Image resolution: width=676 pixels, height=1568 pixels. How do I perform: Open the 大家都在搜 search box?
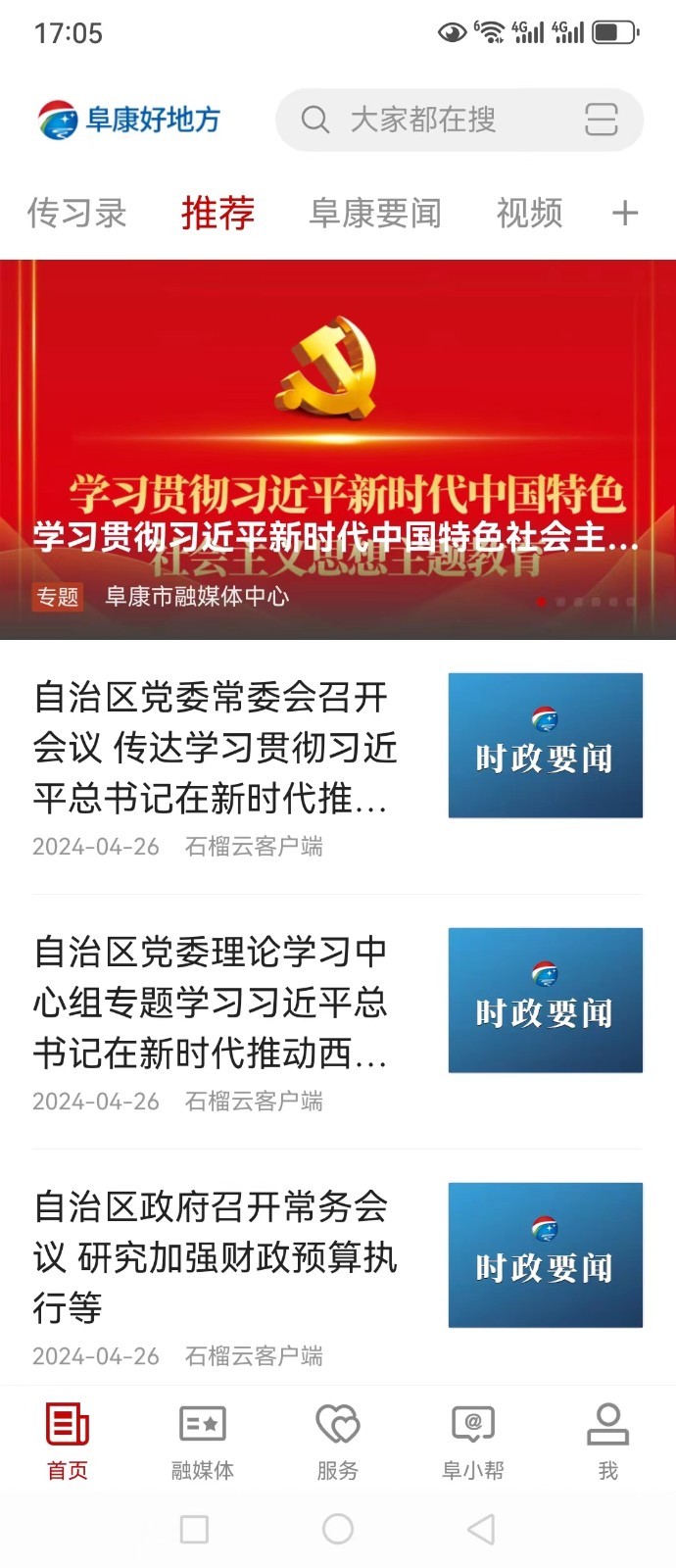click(421, 120)
